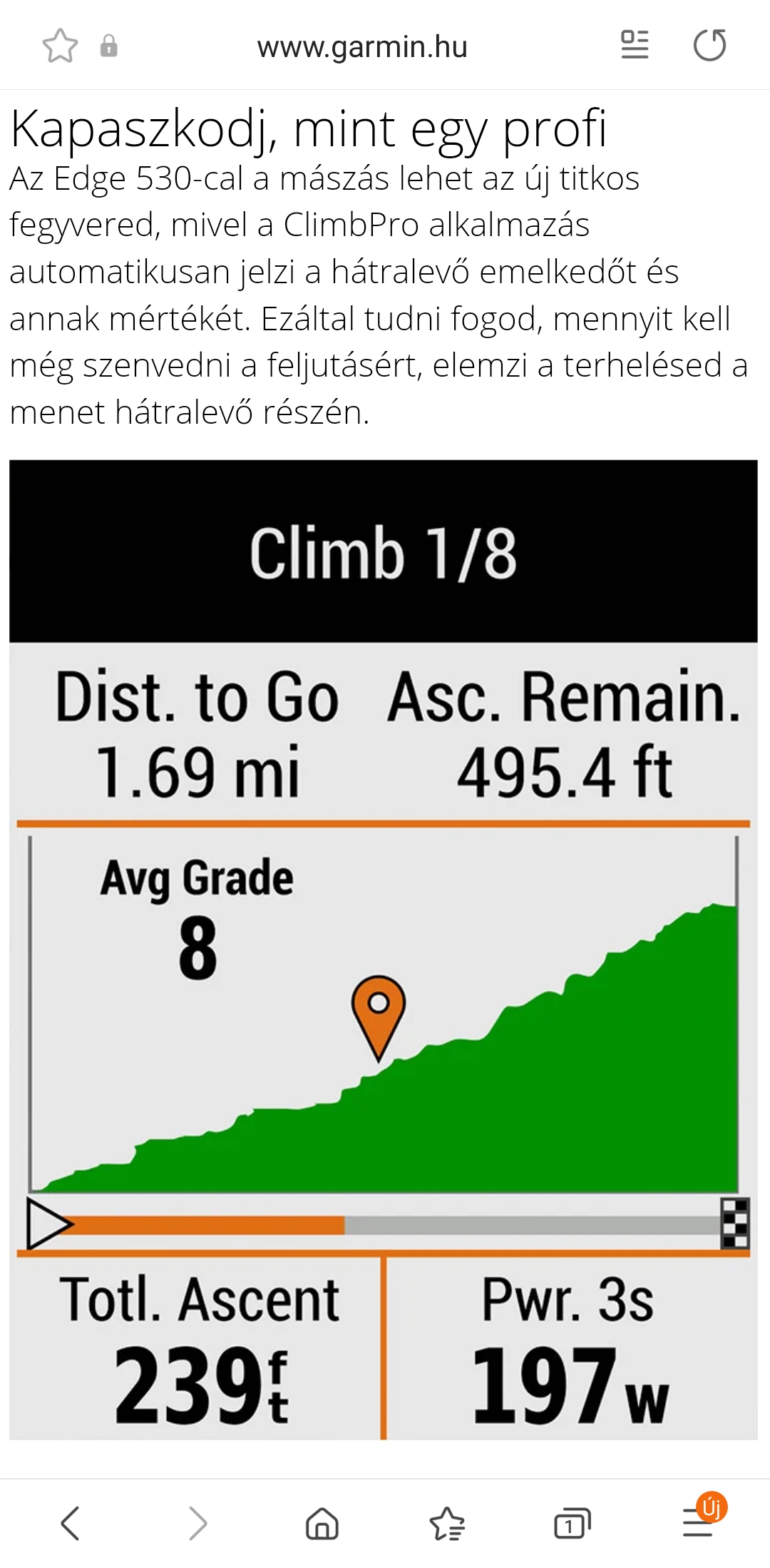
Task: Open the tabs switcher
Action: point(572,1523)
